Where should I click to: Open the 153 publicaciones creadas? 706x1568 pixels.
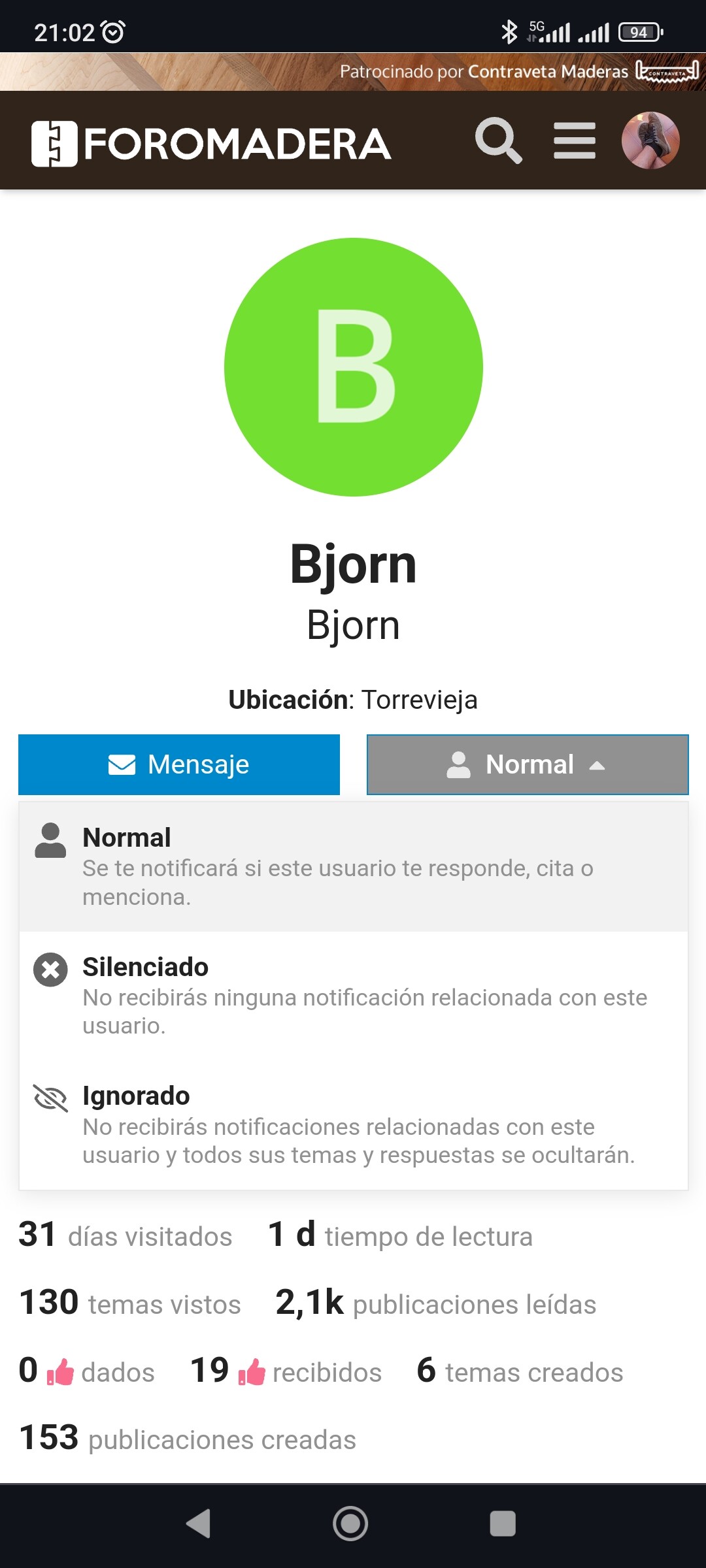188,1439
